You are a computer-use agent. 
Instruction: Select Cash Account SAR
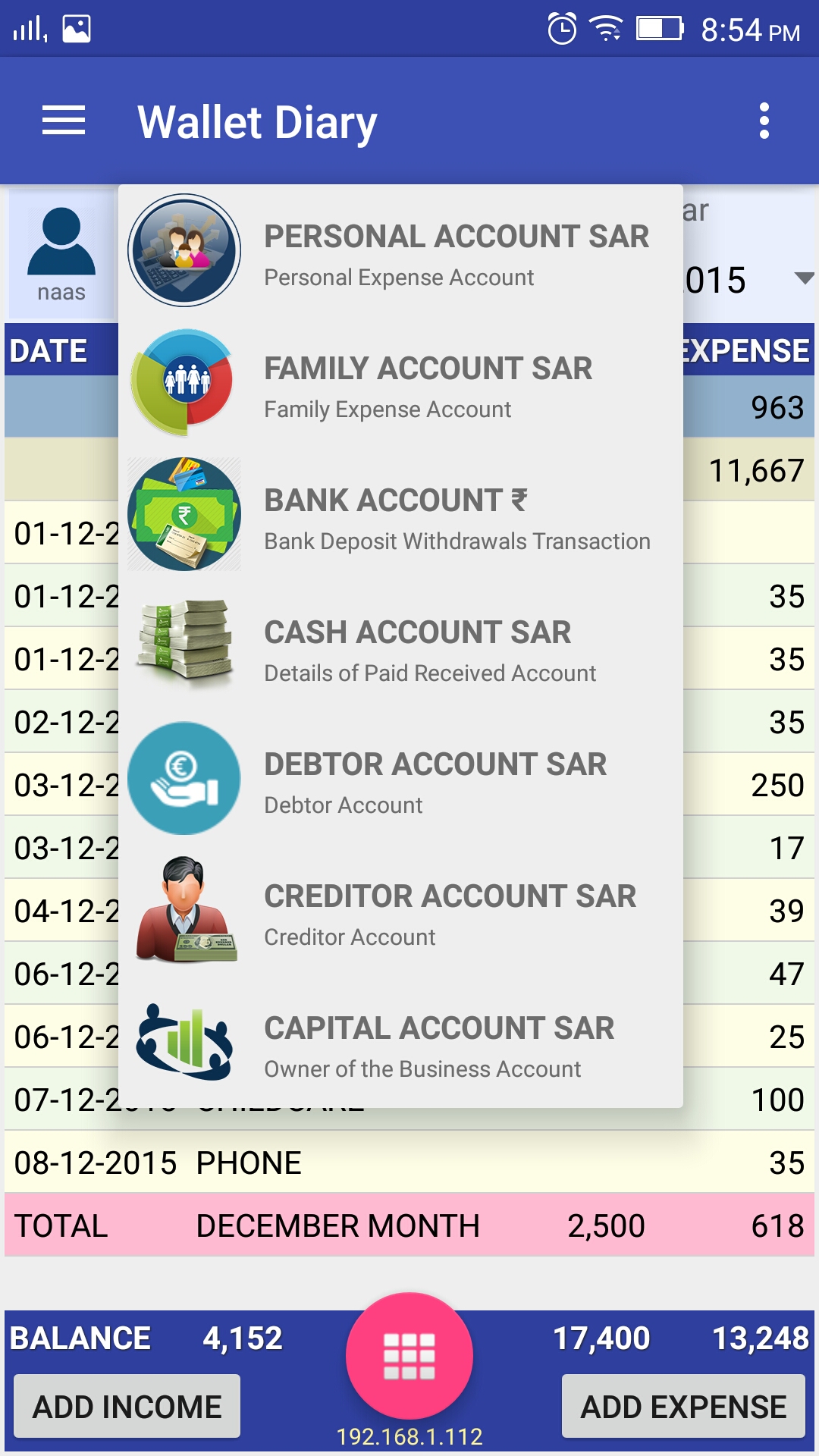[400, 646]
